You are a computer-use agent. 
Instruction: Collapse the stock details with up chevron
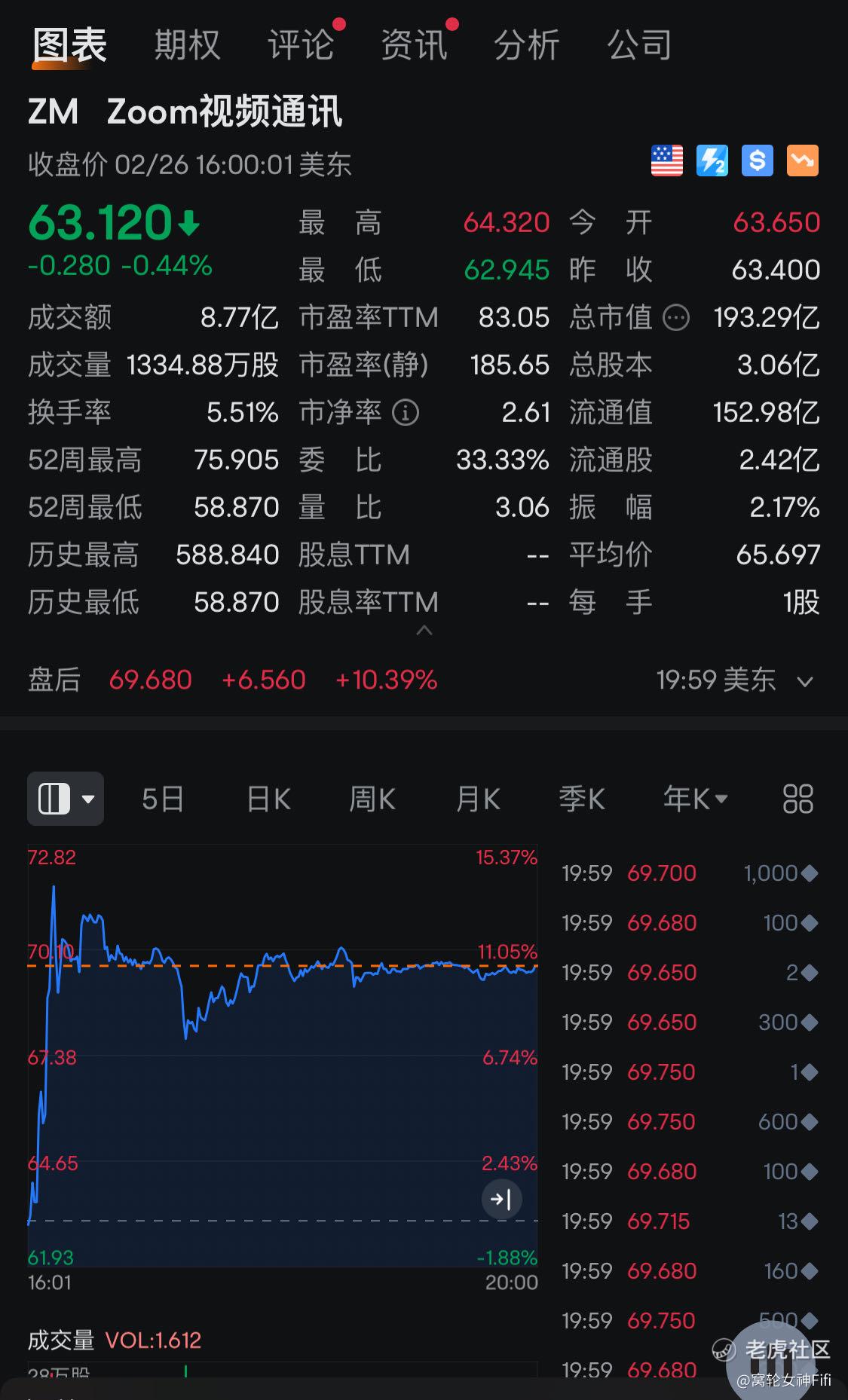(x=424, y=630)
